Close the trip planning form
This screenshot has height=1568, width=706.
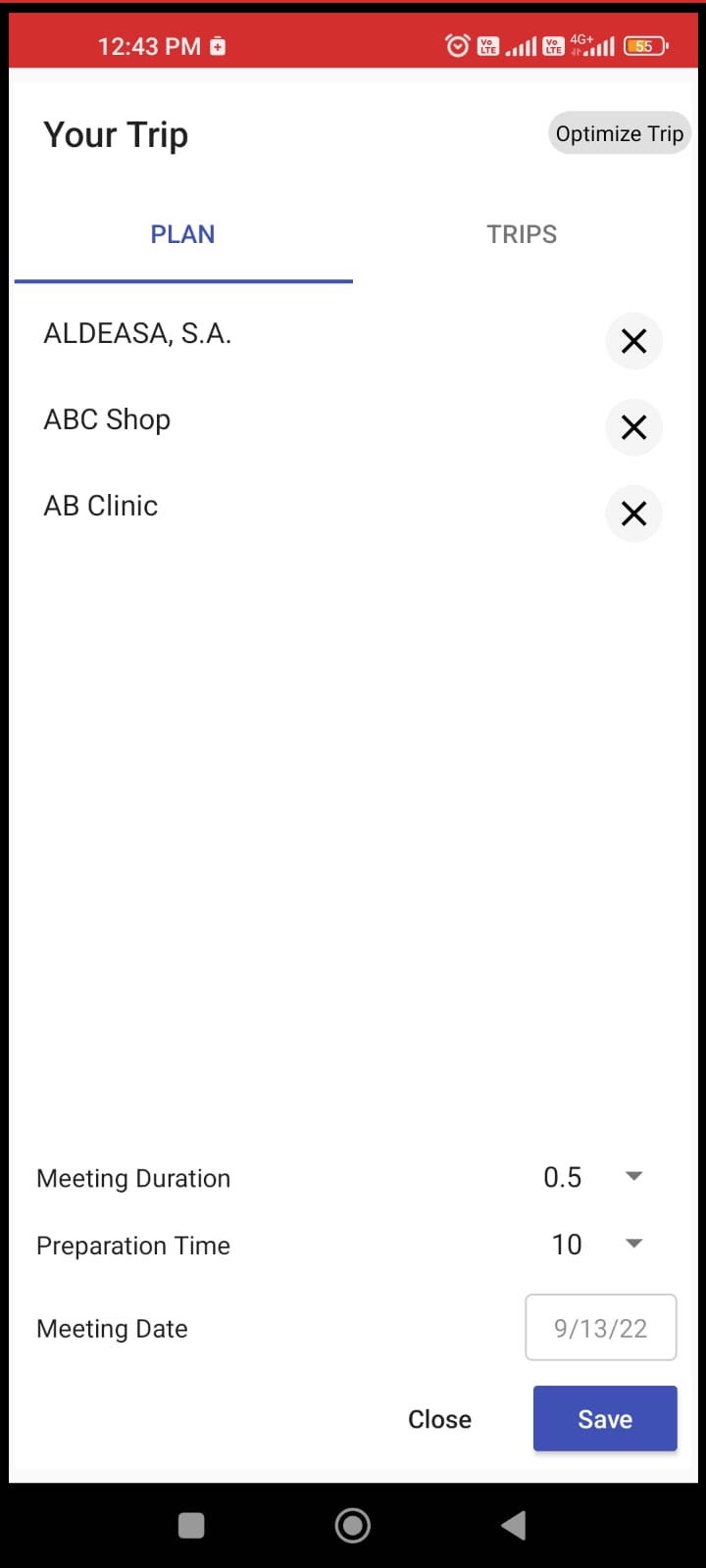439,1418
